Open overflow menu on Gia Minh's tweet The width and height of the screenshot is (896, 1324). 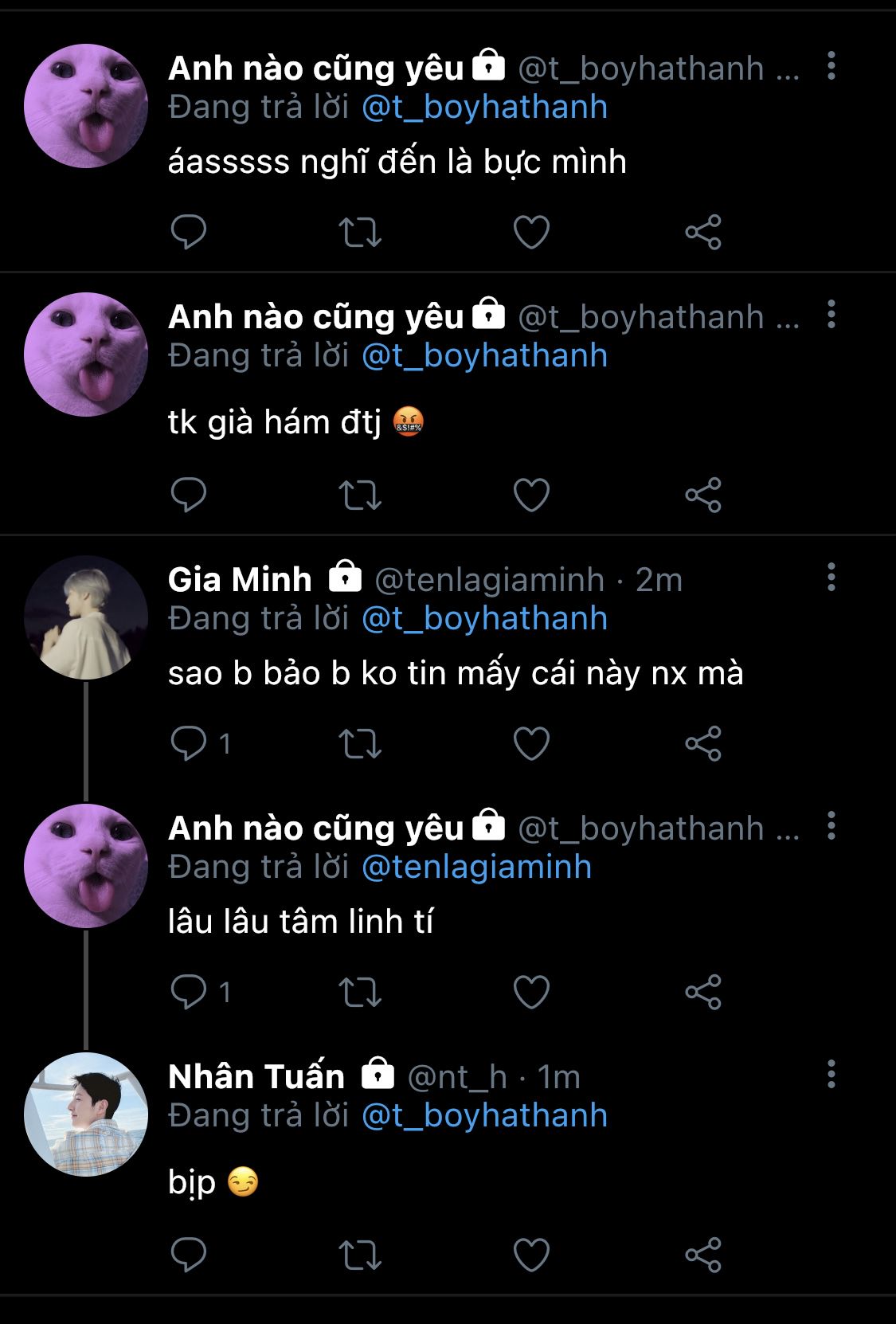tap(831, 577)
